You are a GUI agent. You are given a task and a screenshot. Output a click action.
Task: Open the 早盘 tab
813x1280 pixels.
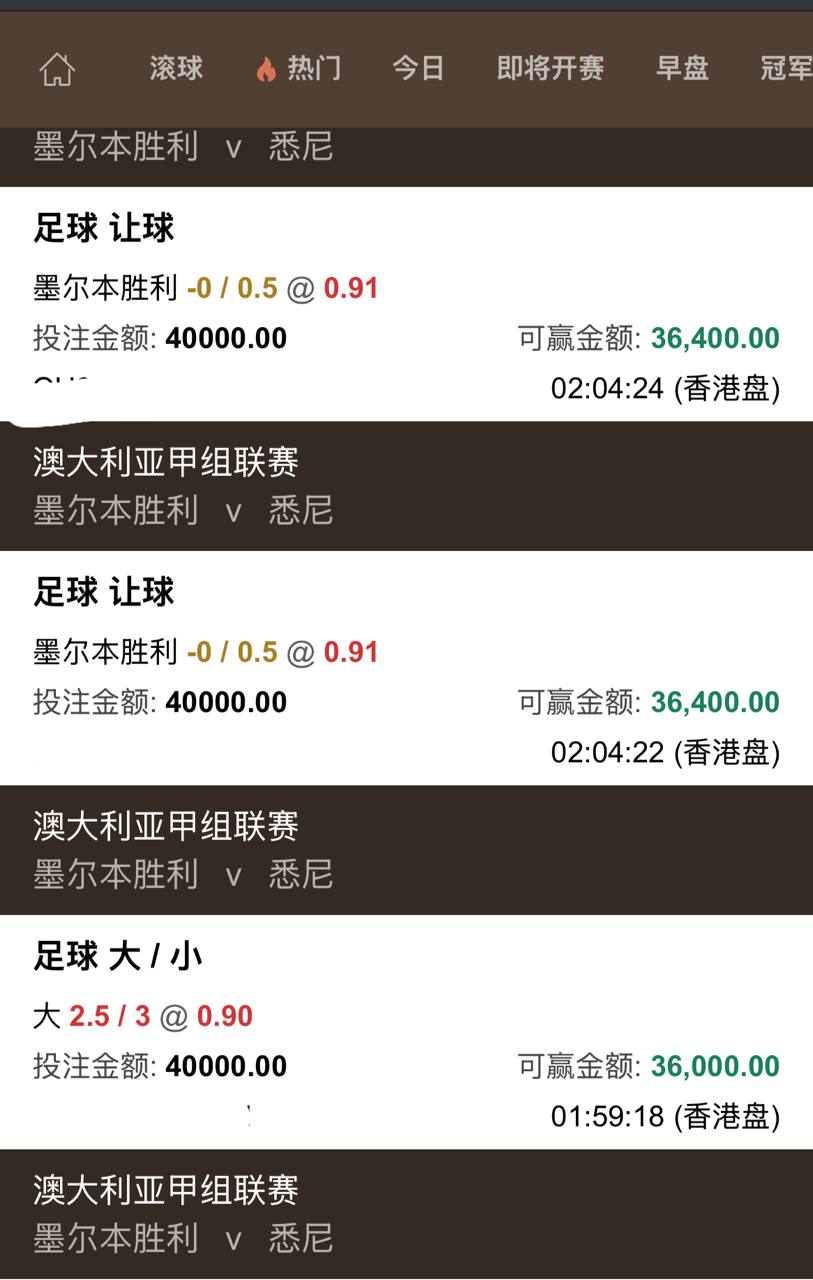682,68
